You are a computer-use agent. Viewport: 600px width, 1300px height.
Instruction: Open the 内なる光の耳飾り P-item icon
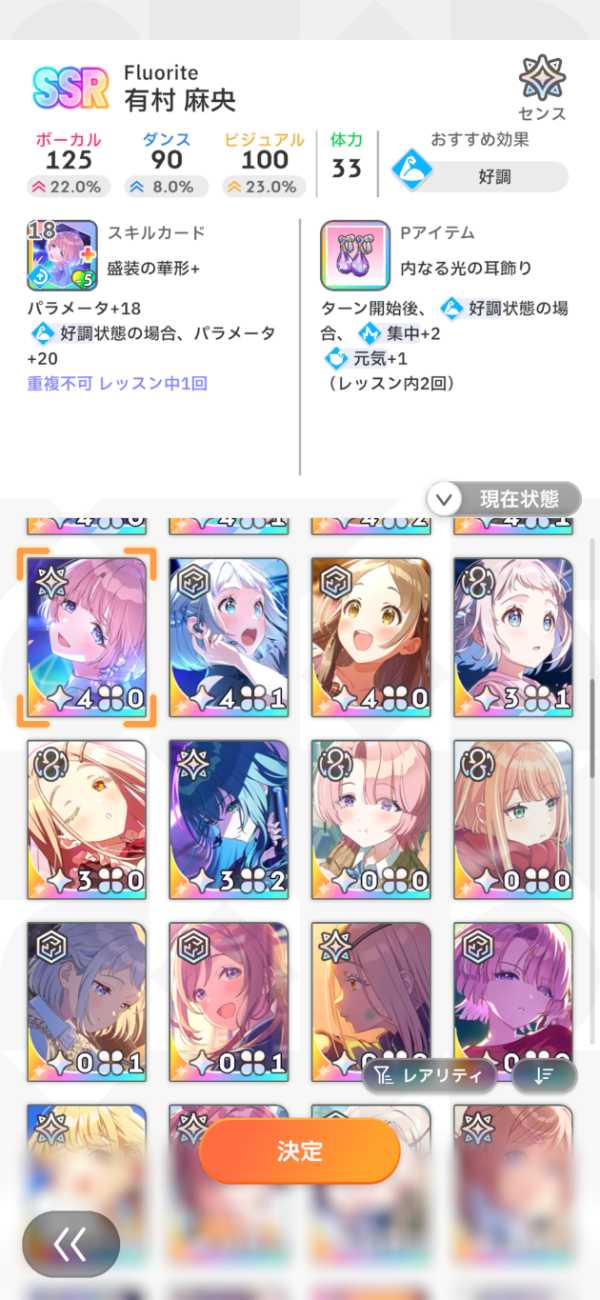tap(355, 255)
